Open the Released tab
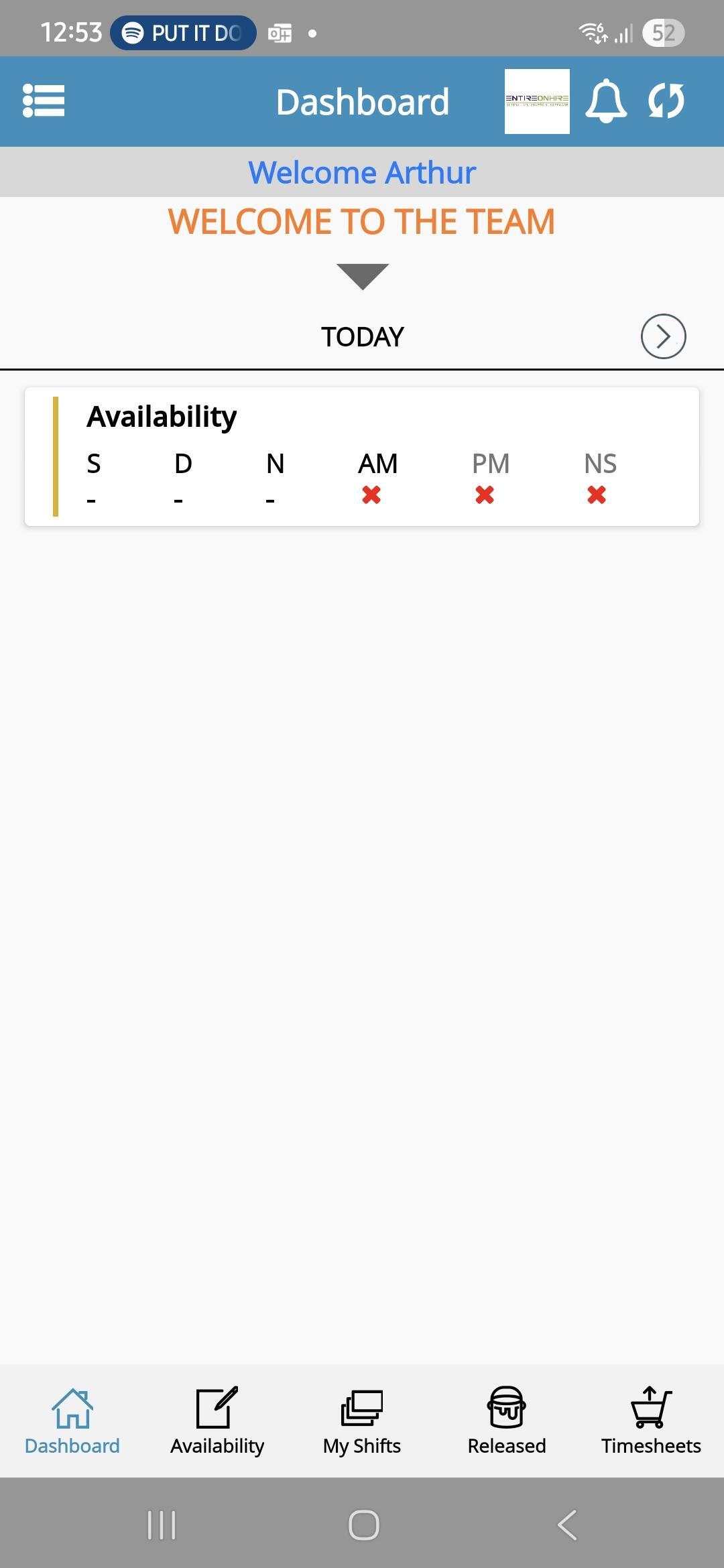 (x=507, y=1421)
